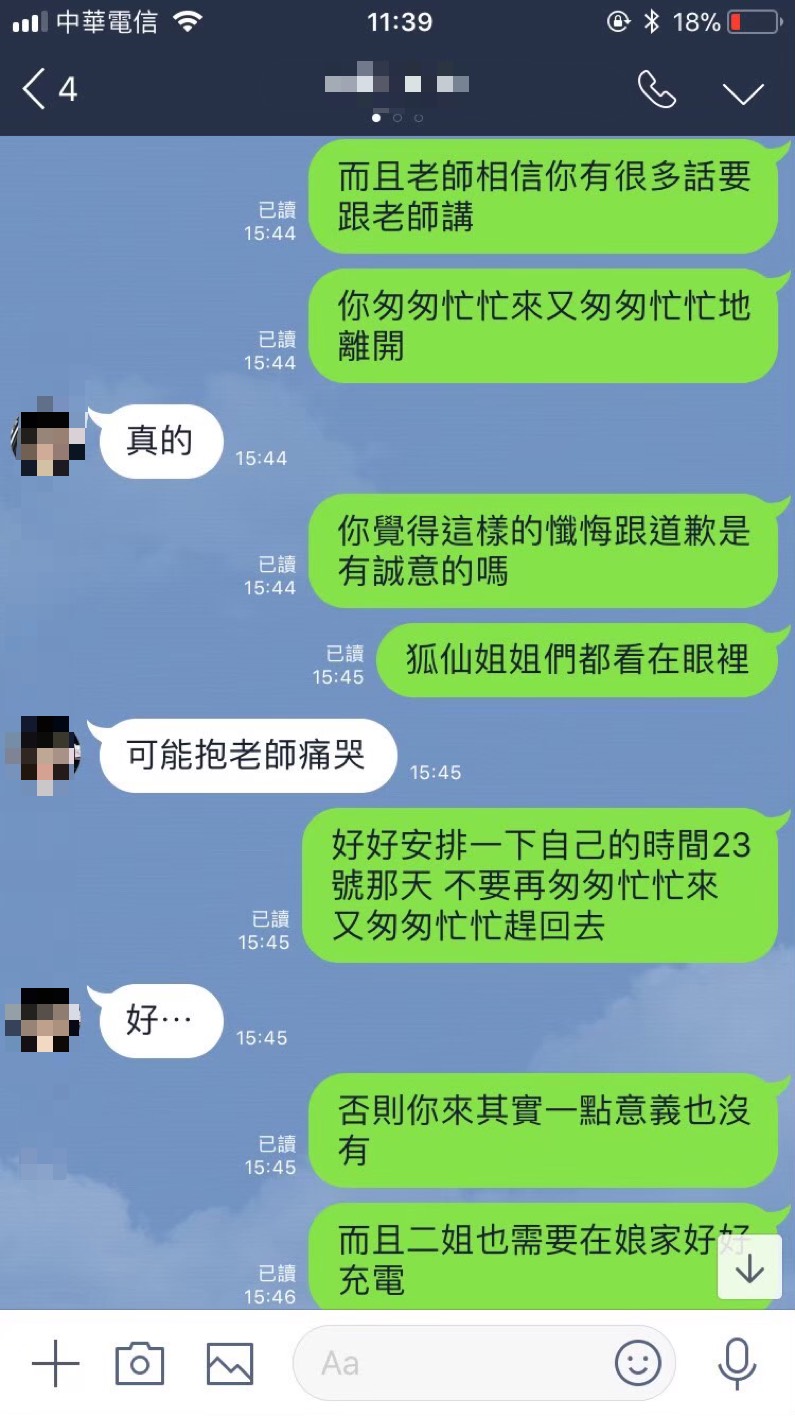This screenshot has width=795, height=1416.
Task: Jump to the latest message with the down arrow
Action: pyautogui.click(x=750, y=1268)
